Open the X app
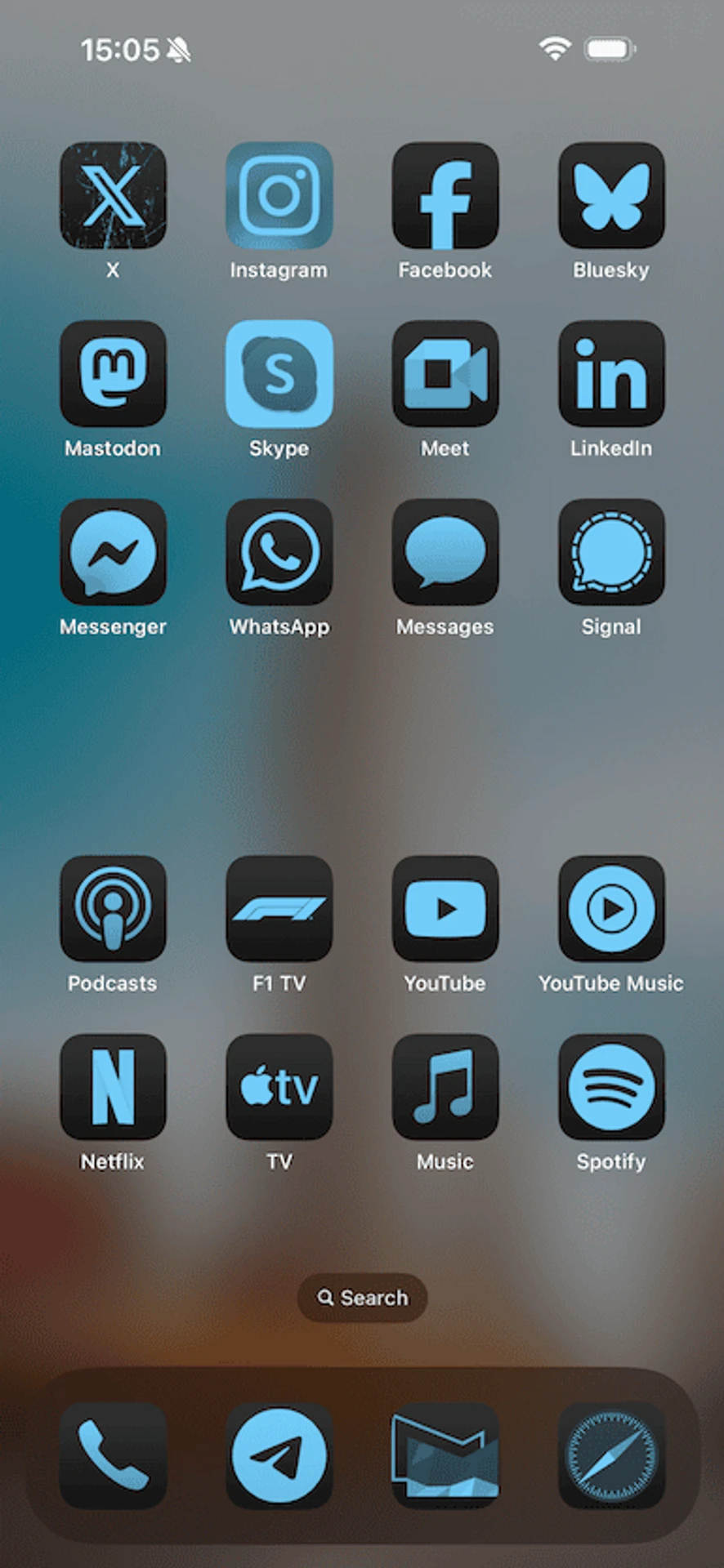The height and width of the screenshot is (1568, 724). pos(113,195)
